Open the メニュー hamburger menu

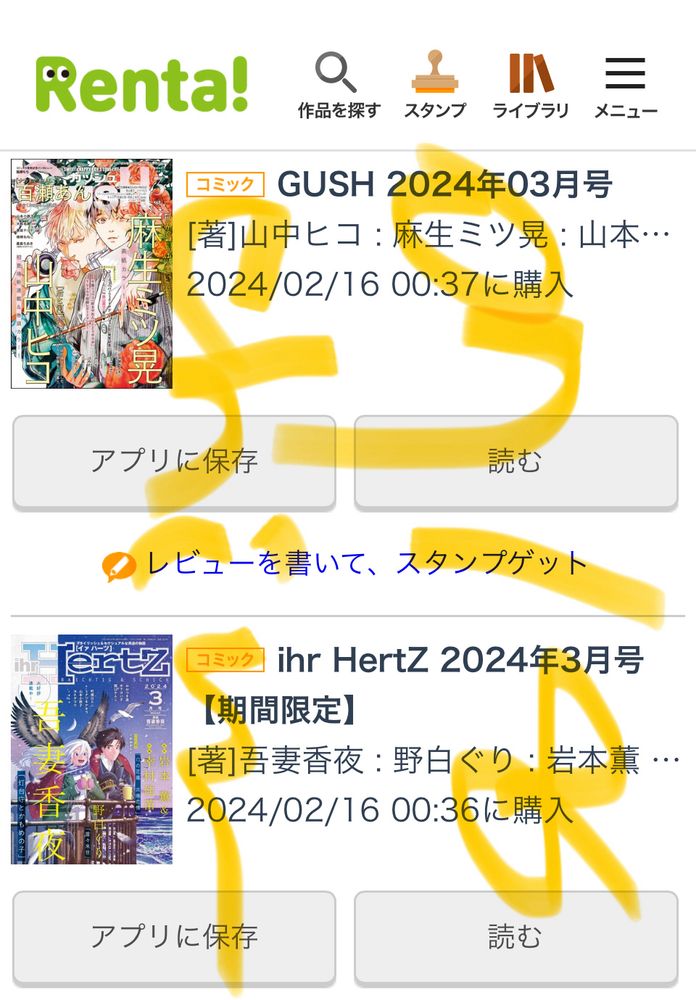coord(625,84)
